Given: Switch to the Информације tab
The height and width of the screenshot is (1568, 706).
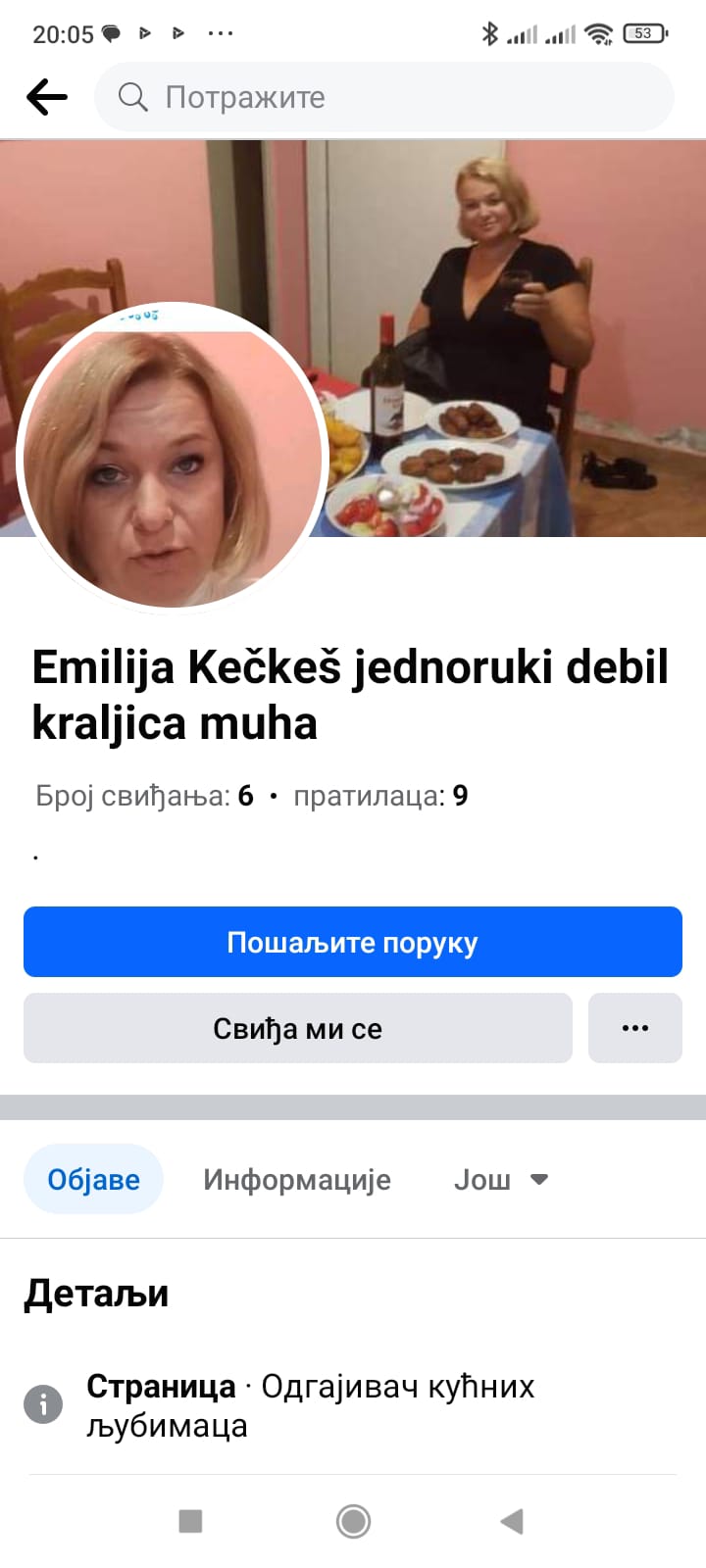Looking at the screenshot, I should point(296,1179).
